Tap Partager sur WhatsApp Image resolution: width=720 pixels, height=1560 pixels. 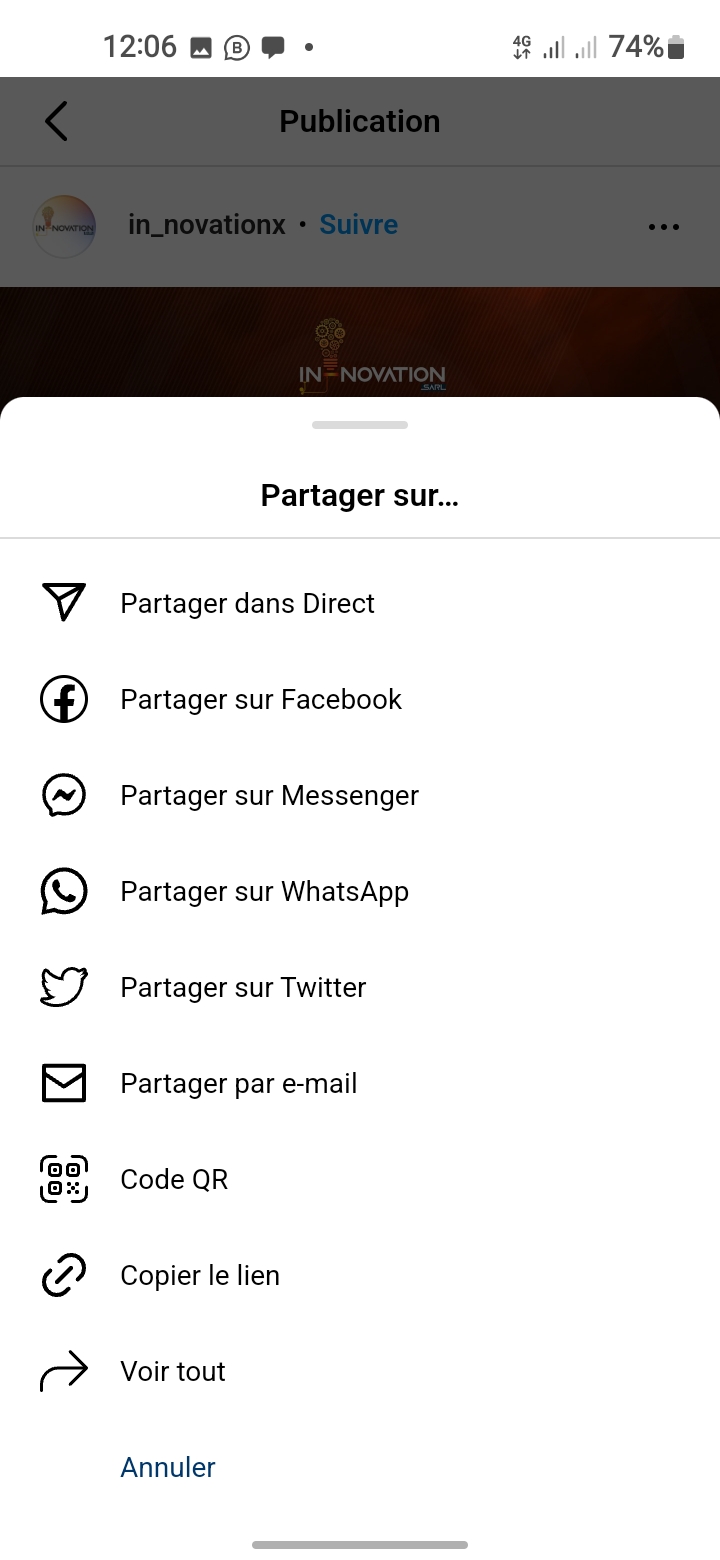coord(264,891)
